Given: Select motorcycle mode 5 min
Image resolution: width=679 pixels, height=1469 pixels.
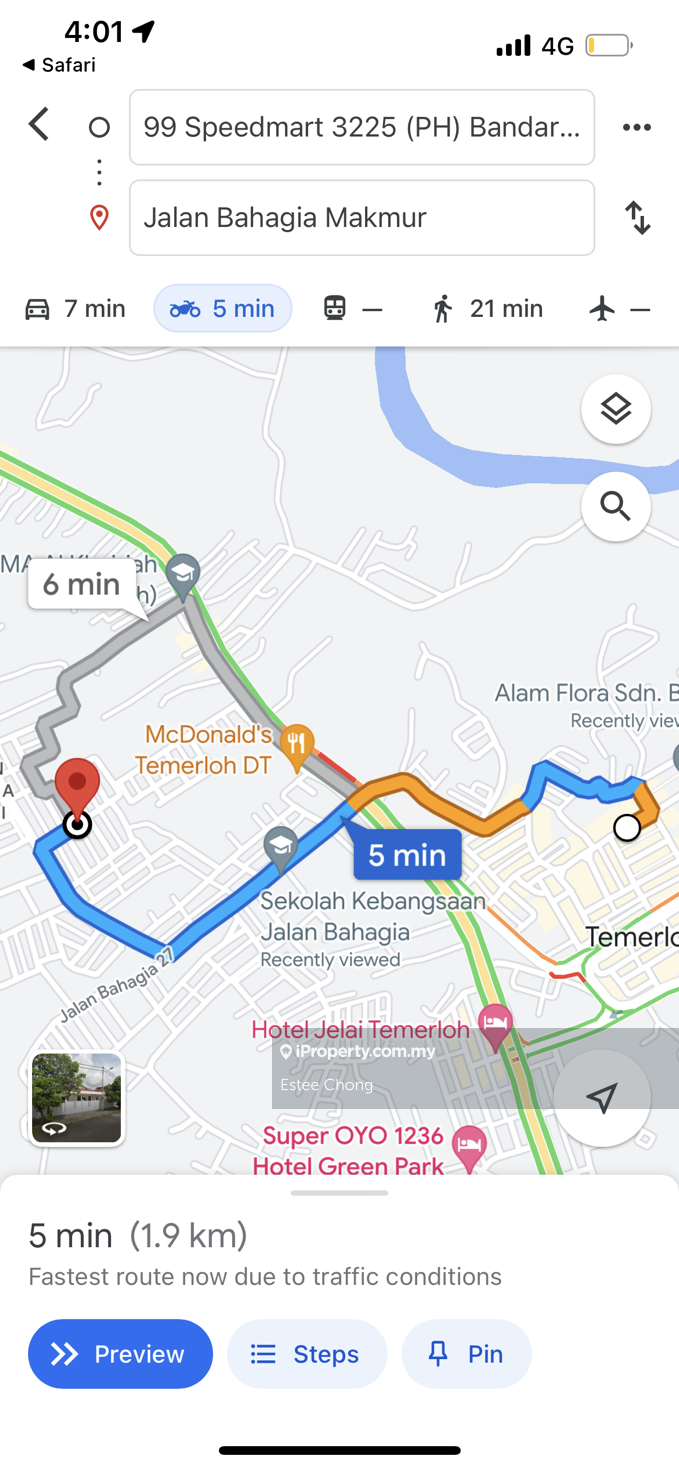Looking at the screenshot, I should (222, 309).
